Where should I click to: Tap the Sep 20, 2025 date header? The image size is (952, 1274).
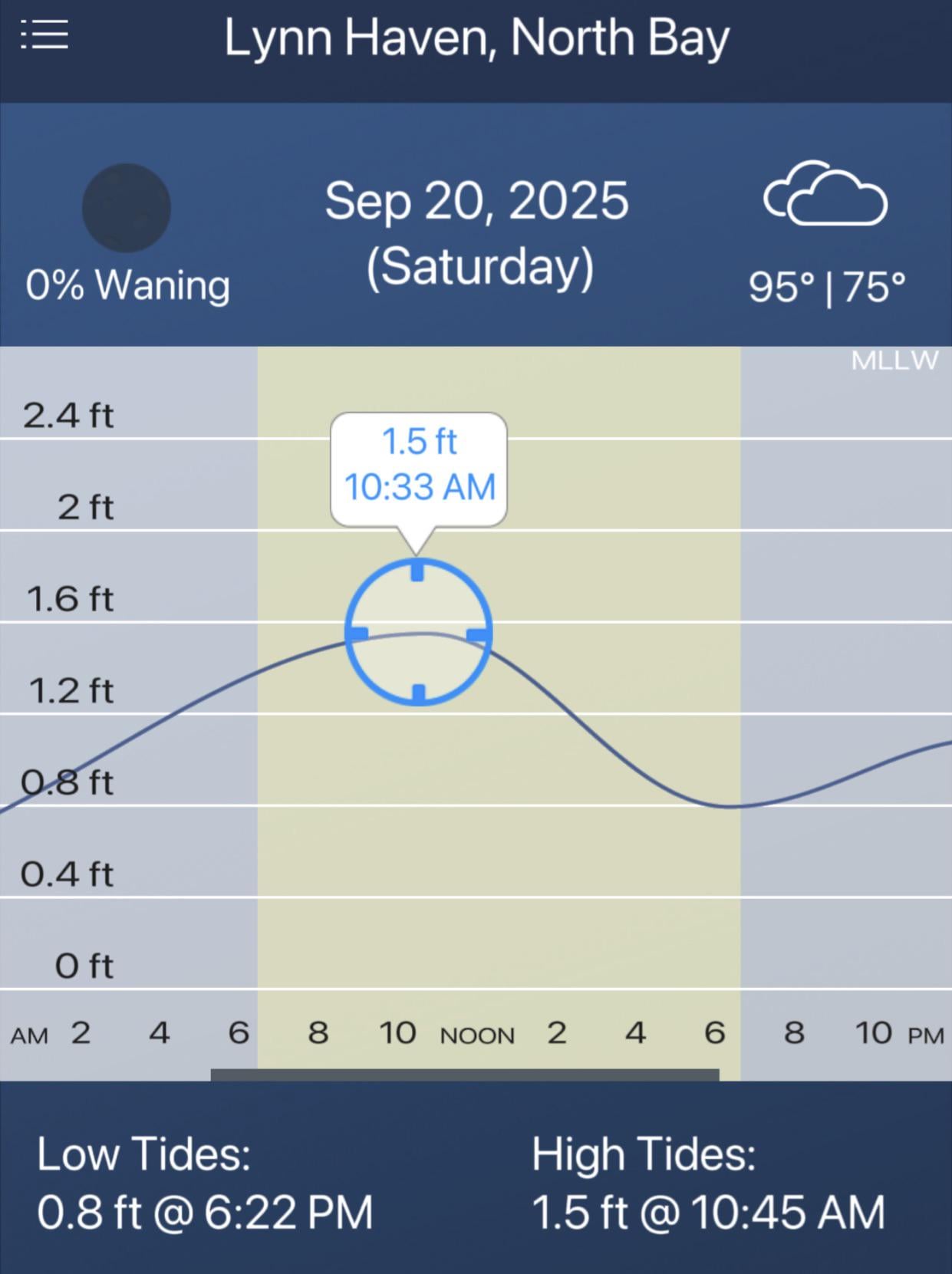(x=476, y=202)
